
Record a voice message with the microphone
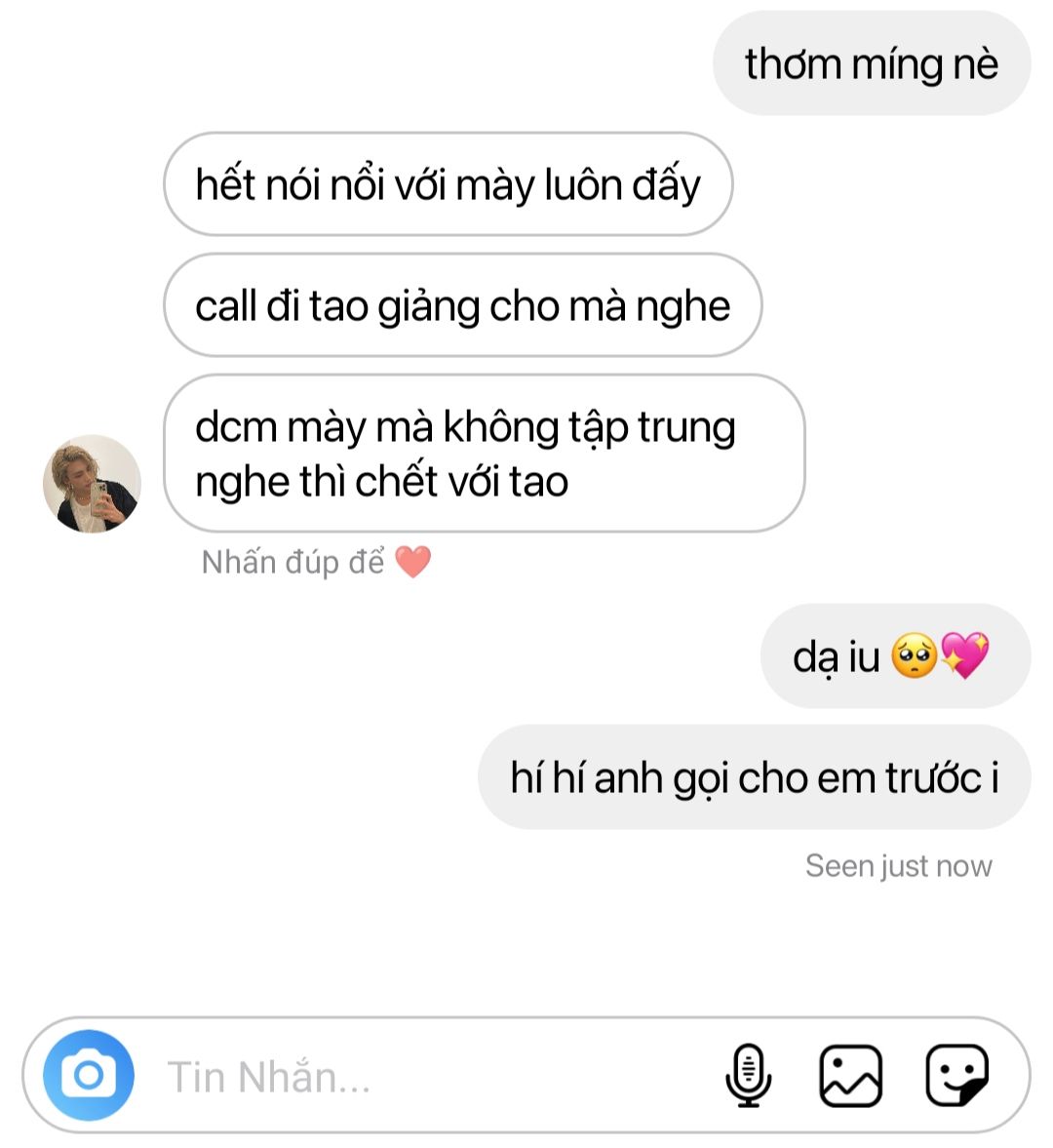pyautogui.click(x=749, y=1076)
